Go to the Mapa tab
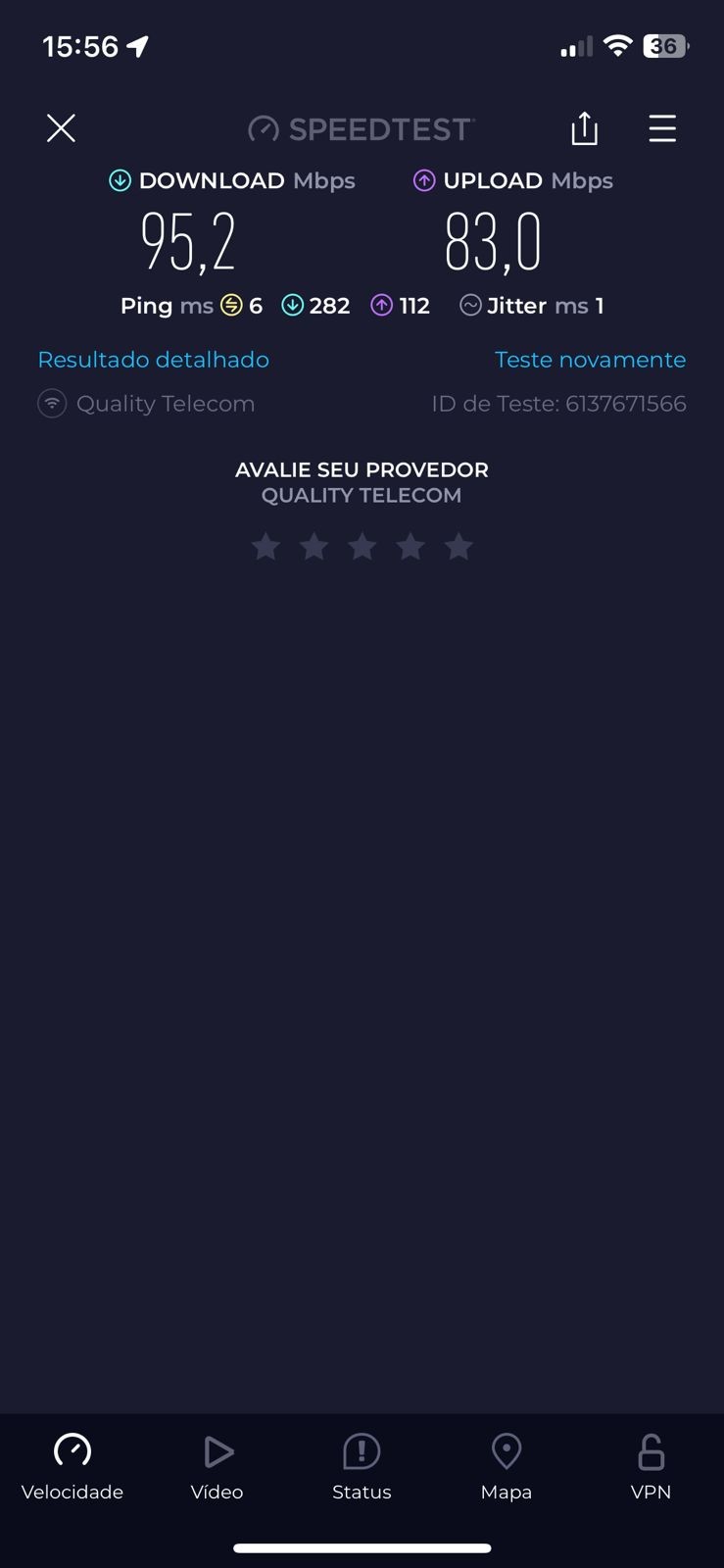The image size is (724, 1568). pyautogui.click(x=506, y=1466)
